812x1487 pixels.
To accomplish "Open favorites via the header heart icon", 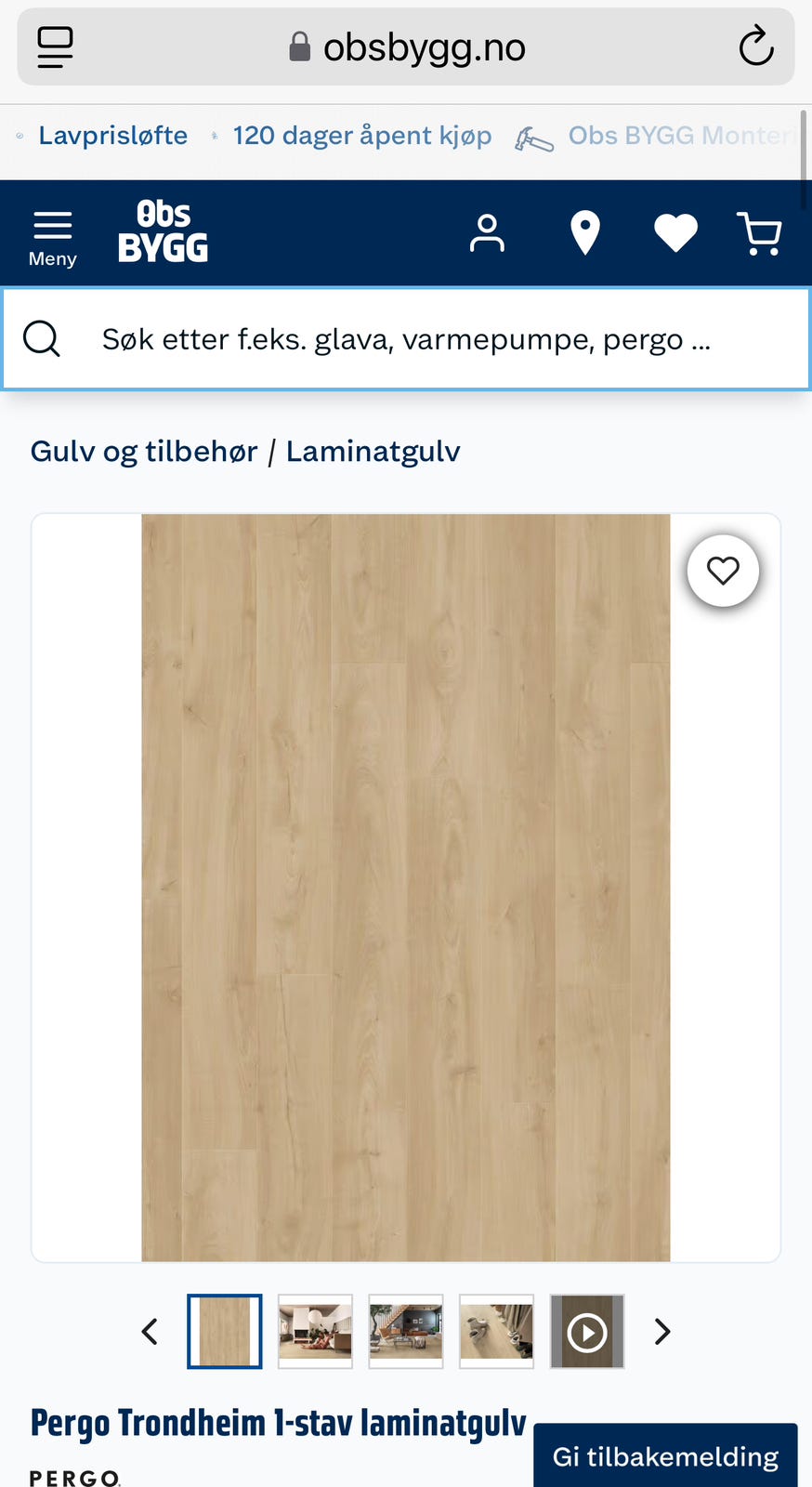I will point(675,233).
